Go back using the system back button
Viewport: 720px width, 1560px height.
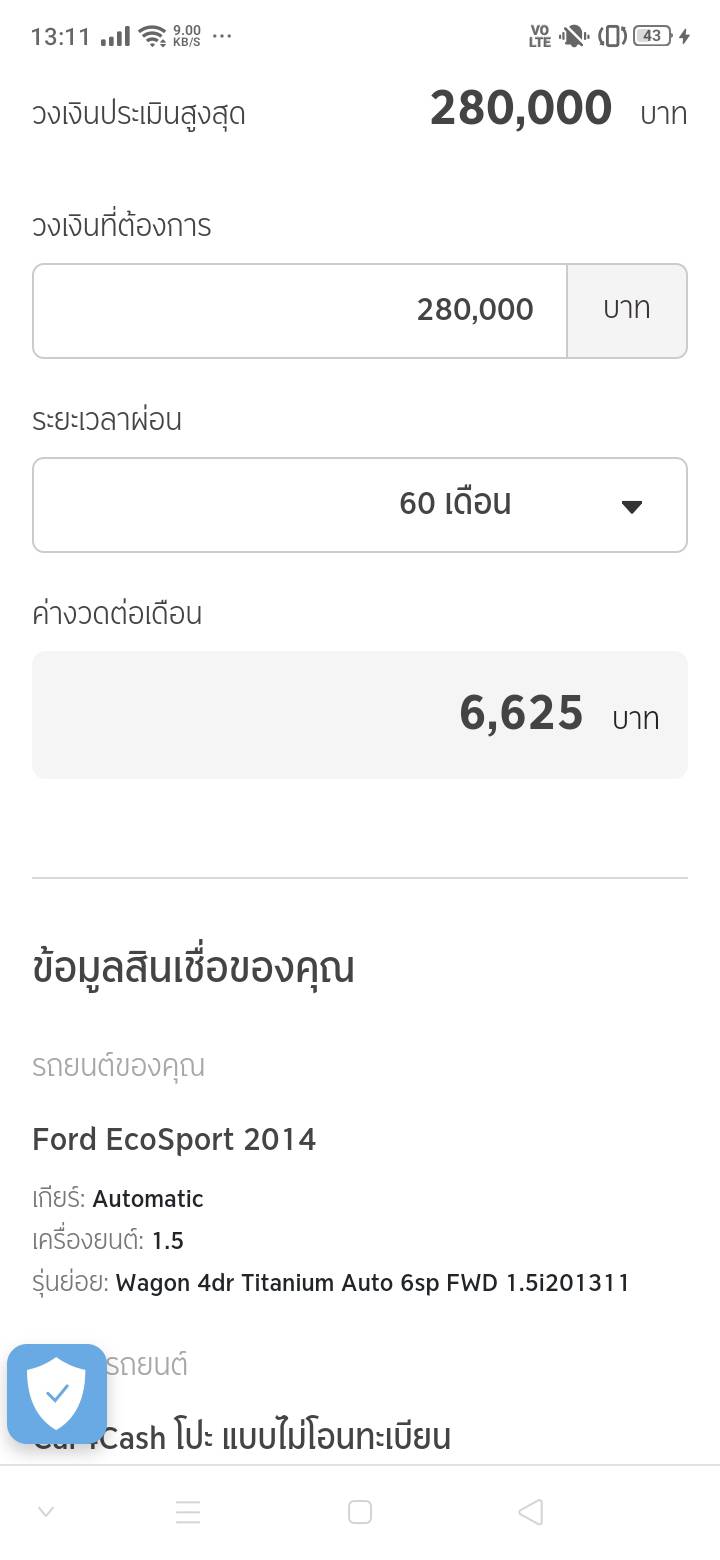(531, 1512)
